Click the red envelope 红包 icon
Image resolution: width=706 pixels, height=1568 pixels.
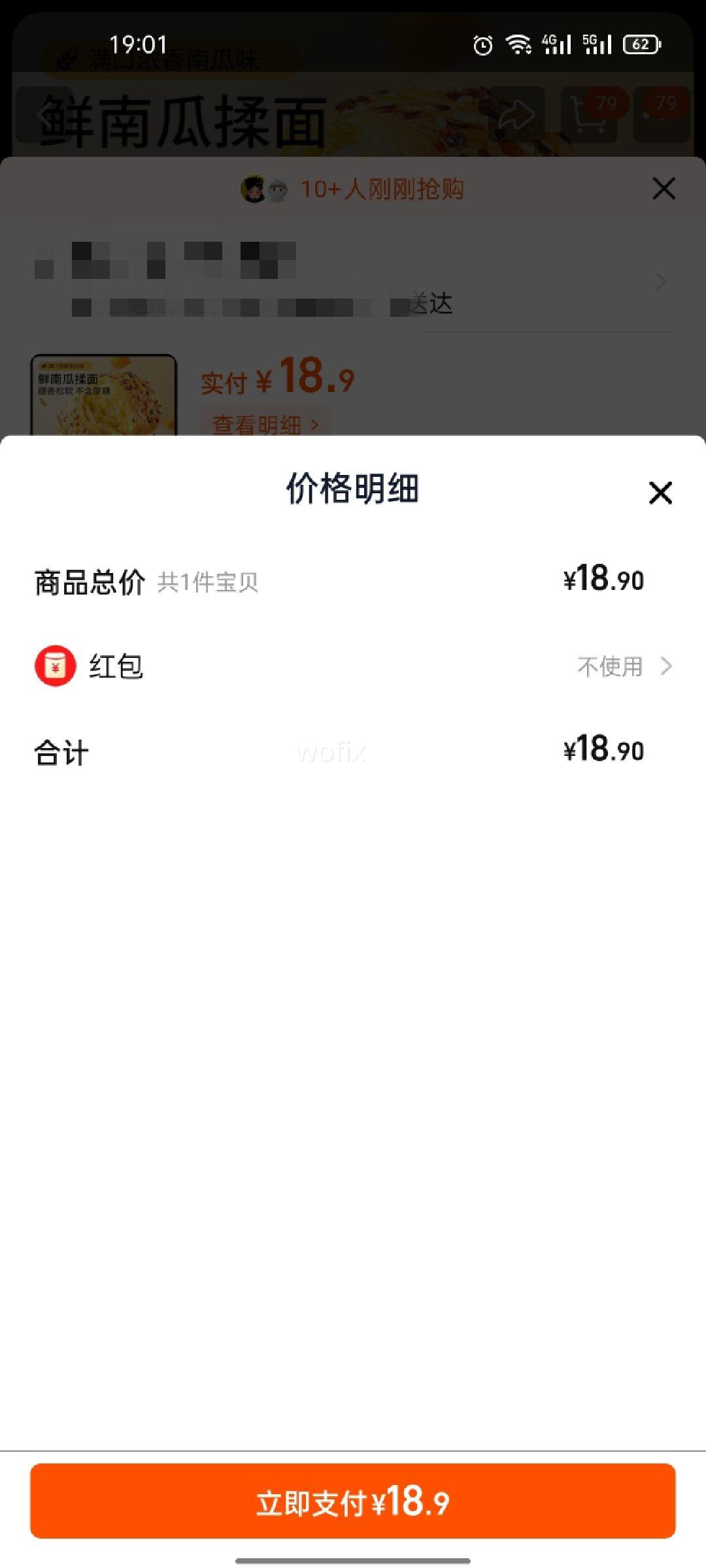point(55,666)
